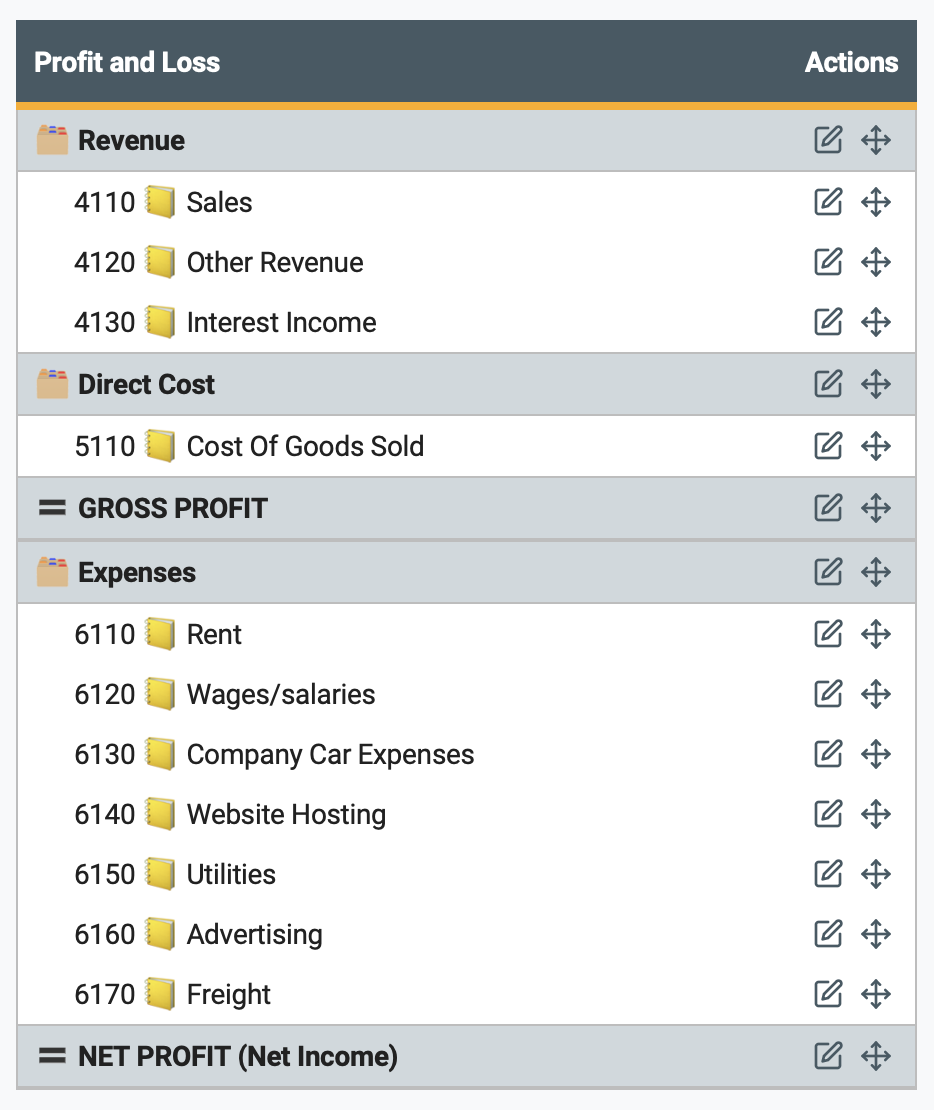Tap the move icon on GROSS PROFIT row
This screenshot has height=1110, width=934.
[x=875, y=508]
